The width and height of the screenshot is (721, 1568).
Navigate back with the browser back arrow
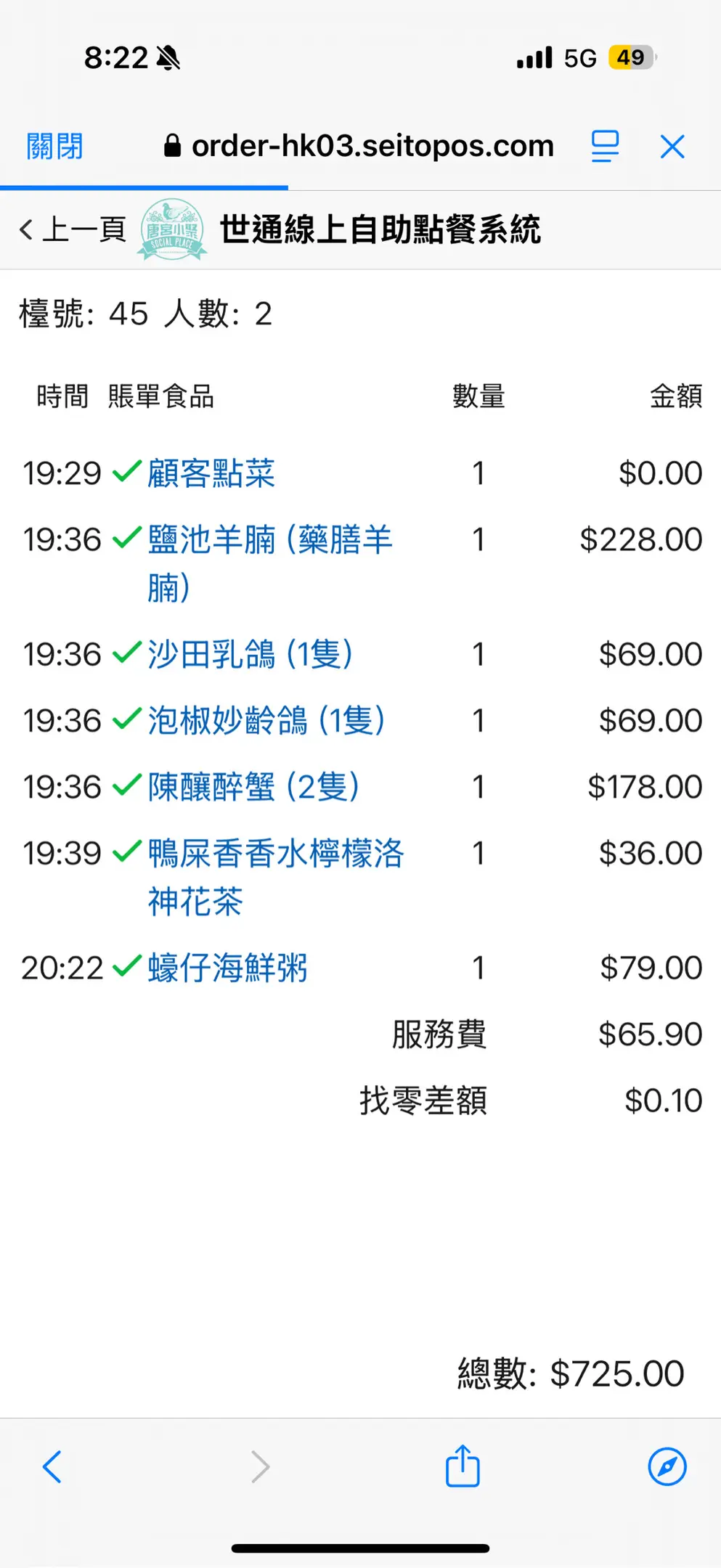pyautogui.click(x=52, y=1466)
